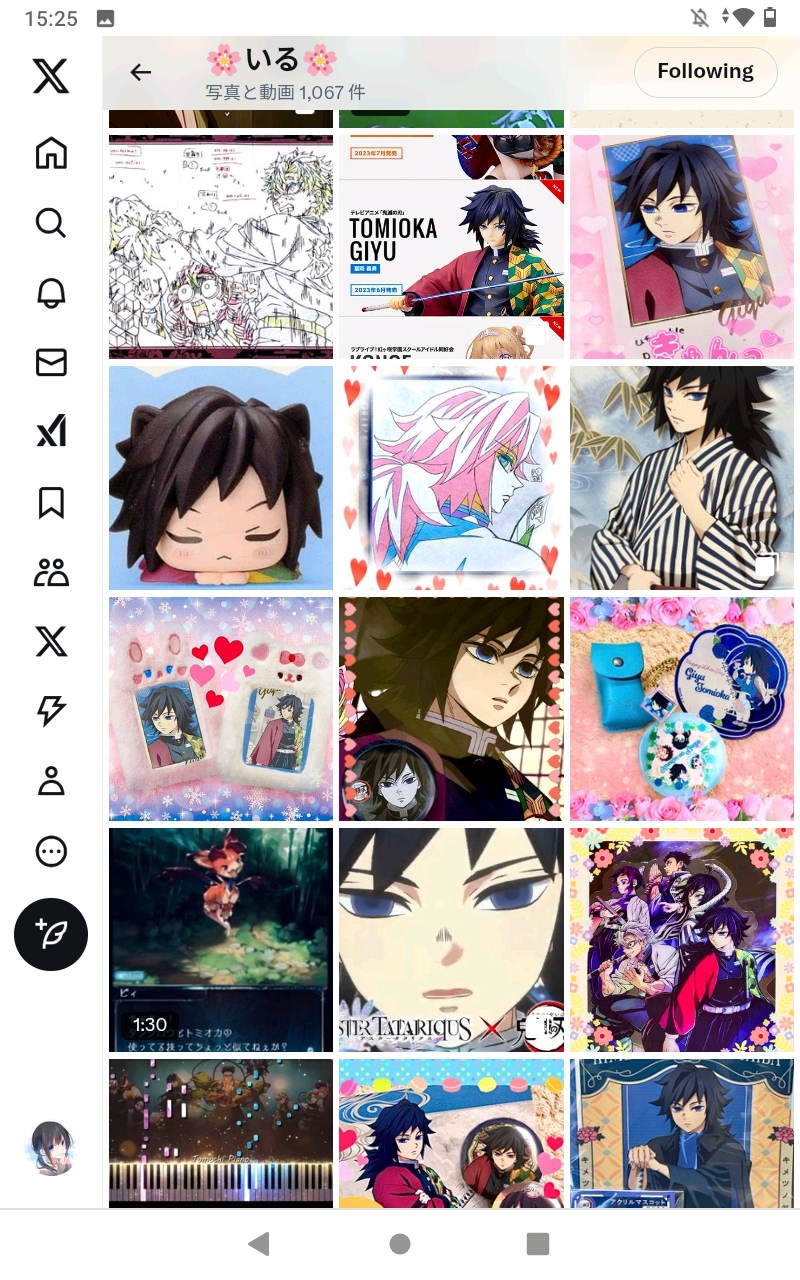Image resolution: width=800 pixels, height=1280 pixels.
Task: Open the More options circle menu
Action: point(51,851)
